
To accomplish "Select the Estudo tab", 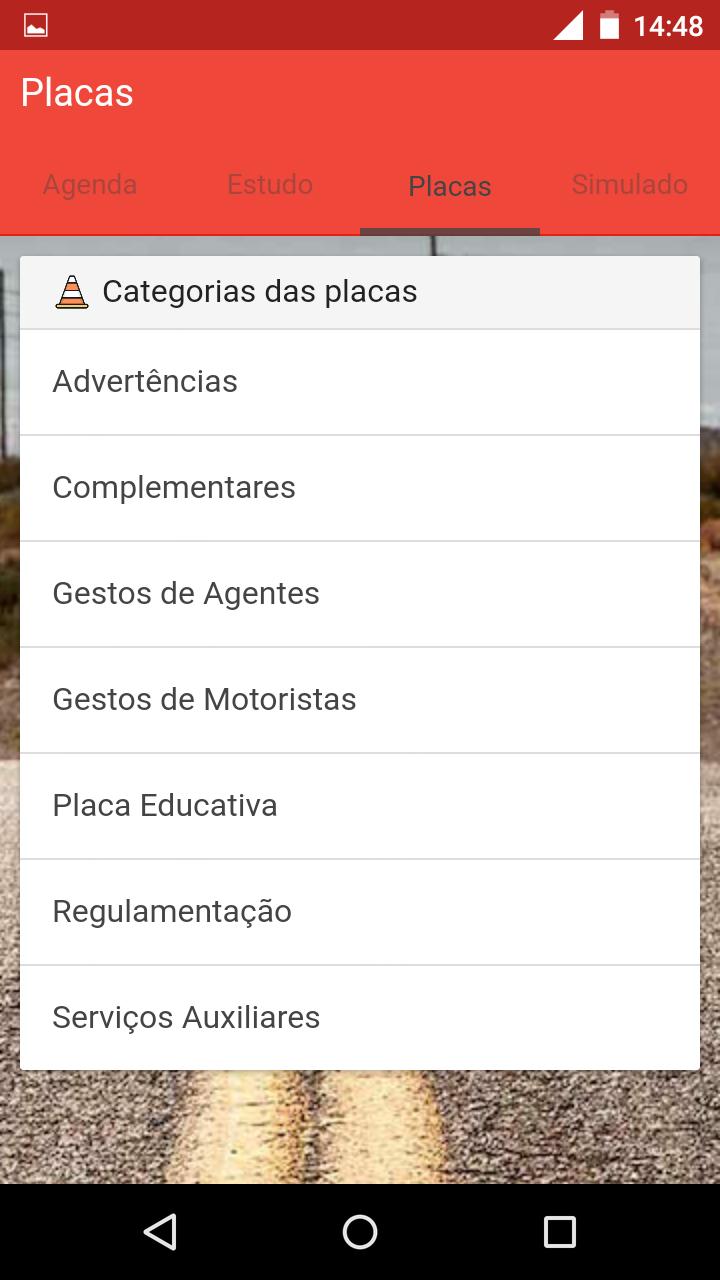I will (269, 184).
